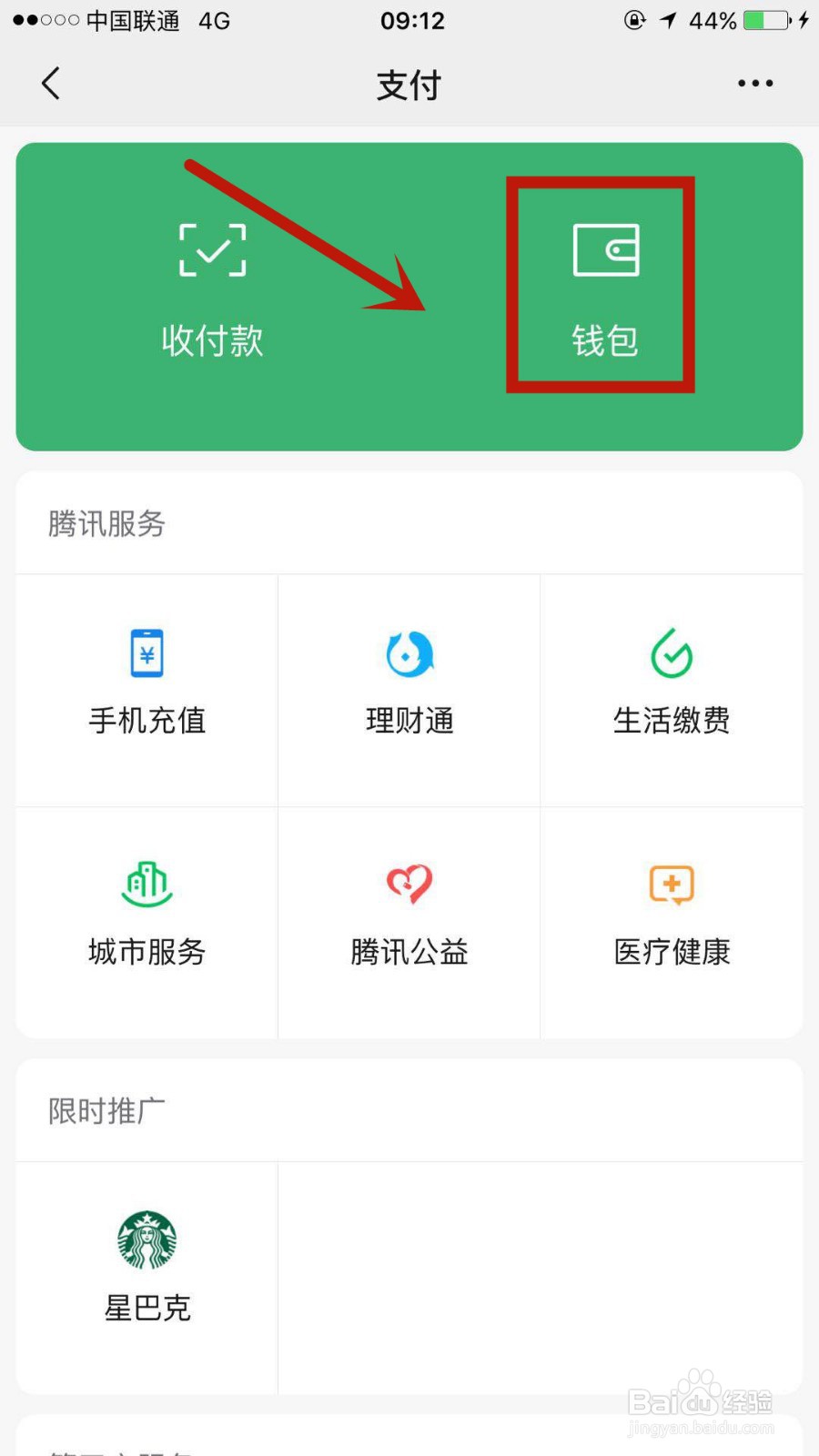The height and width of the screenshot is (1456, 819).
Task: Open the three-dot options menu
Action: tap(755, 83)
